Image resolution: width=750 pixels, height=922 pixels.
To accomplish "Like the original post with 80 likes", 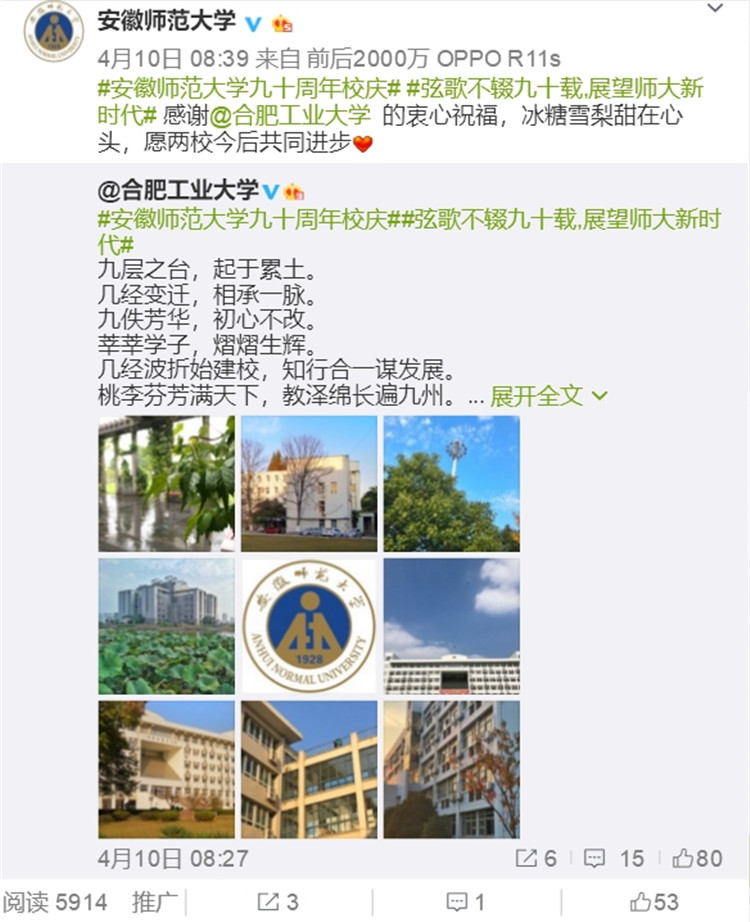I will click(697, 858).
